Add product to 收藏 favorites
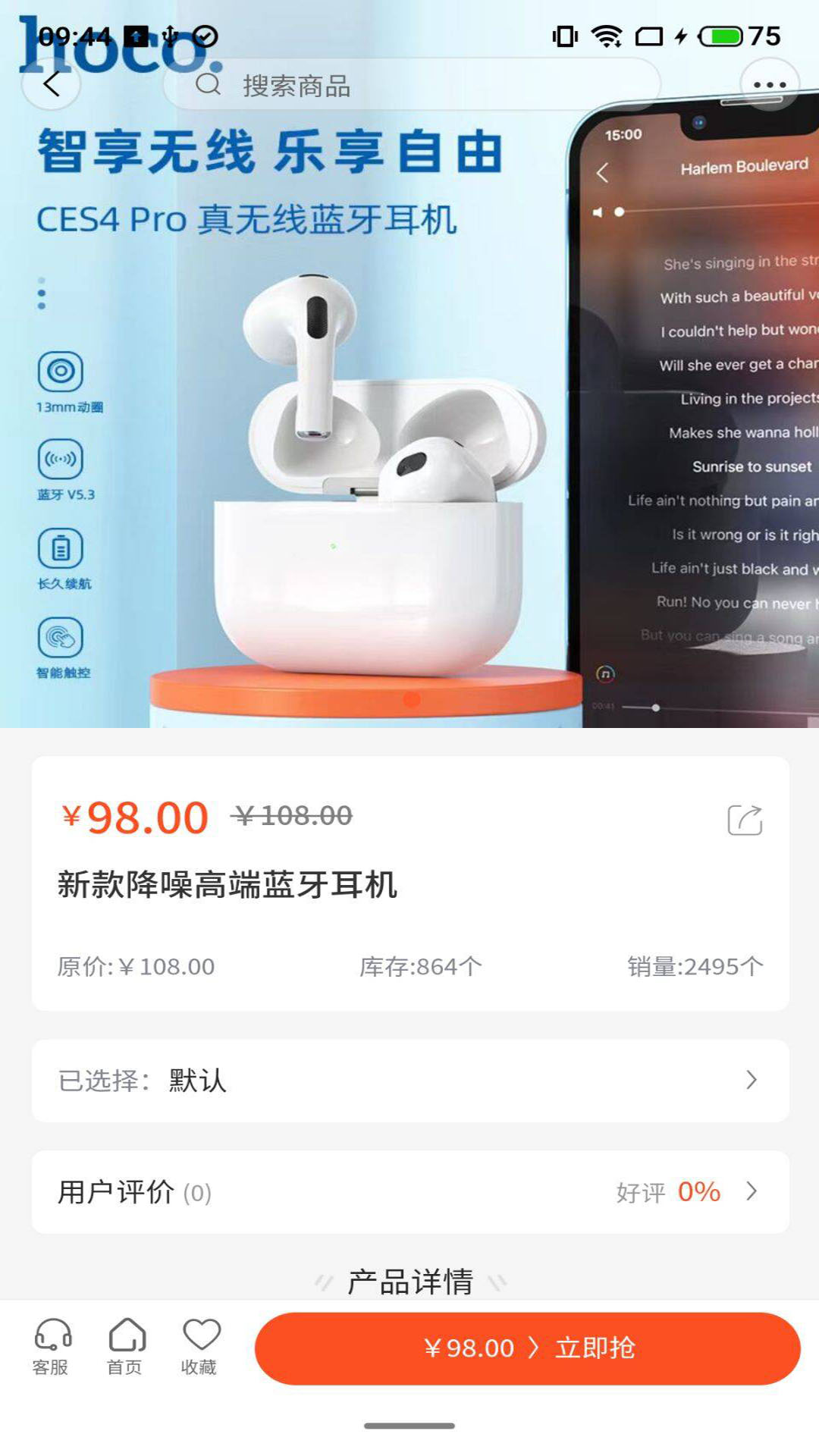819x1456 pixels. [x=200, y=1348]
